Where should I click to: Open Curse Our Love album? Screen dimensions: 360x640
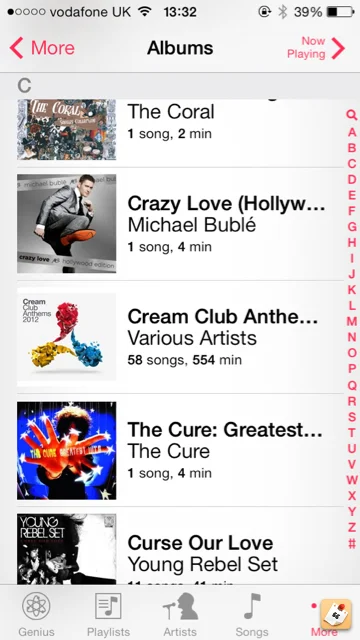click(180, 546)
